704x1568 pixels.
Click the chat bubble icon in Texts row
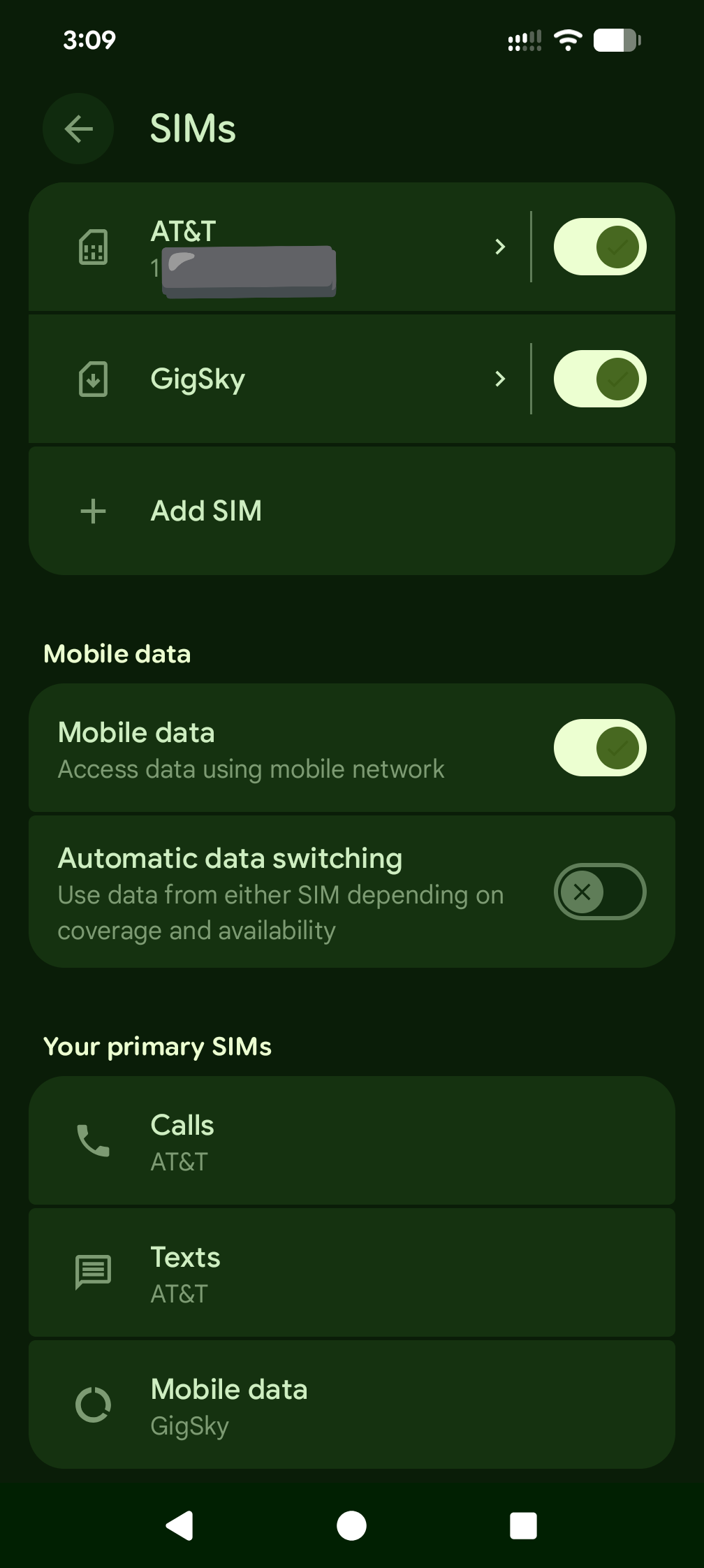(x=93, y=1272)
